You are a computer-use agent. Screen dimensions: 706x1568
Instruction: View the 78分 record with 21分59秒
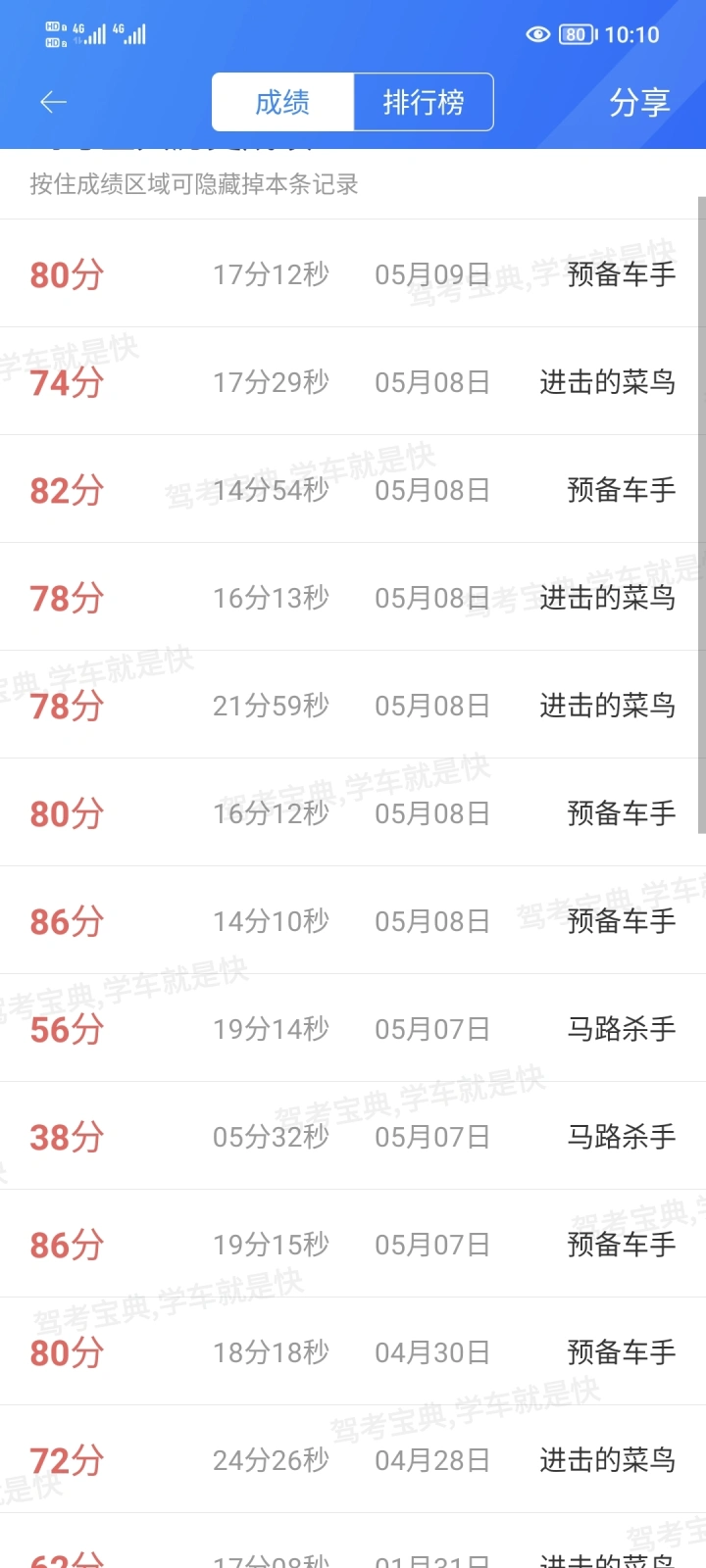tap(353, 705)
